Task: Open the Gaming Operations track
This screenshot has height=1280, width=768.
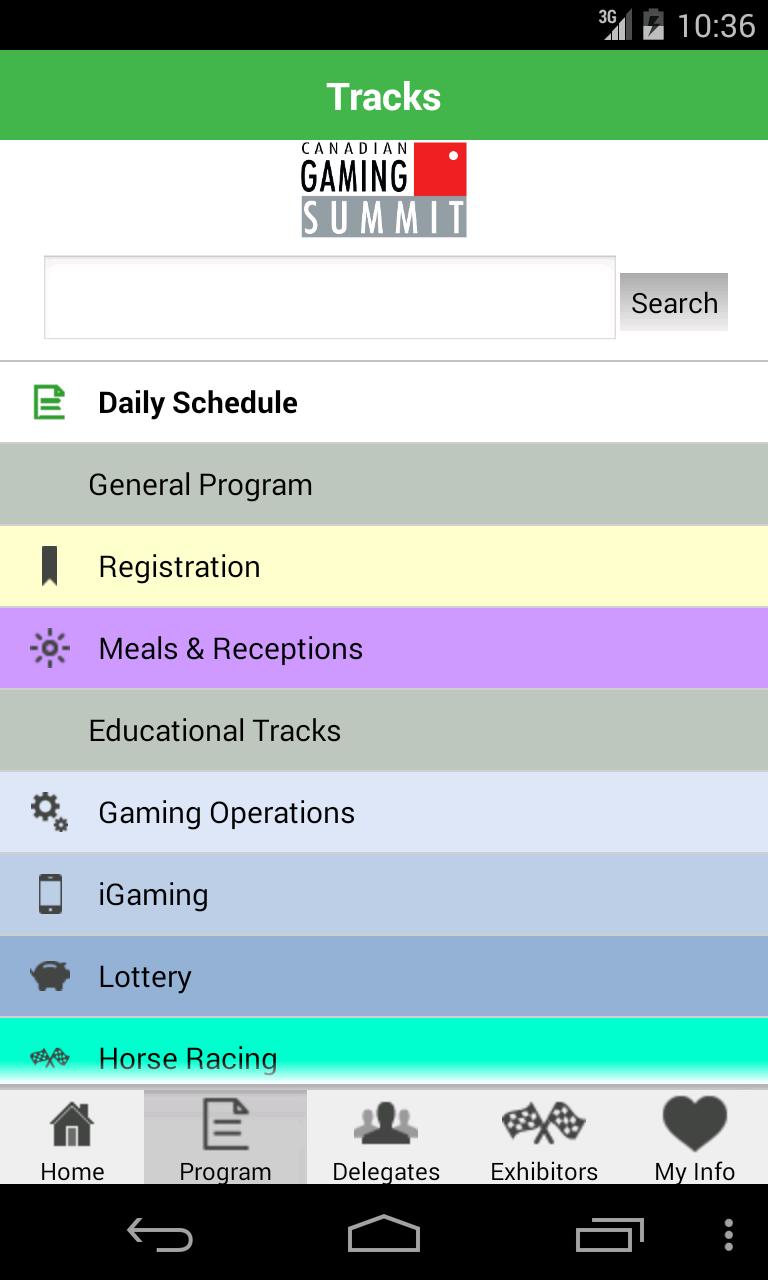Action: tap(227, 813)
